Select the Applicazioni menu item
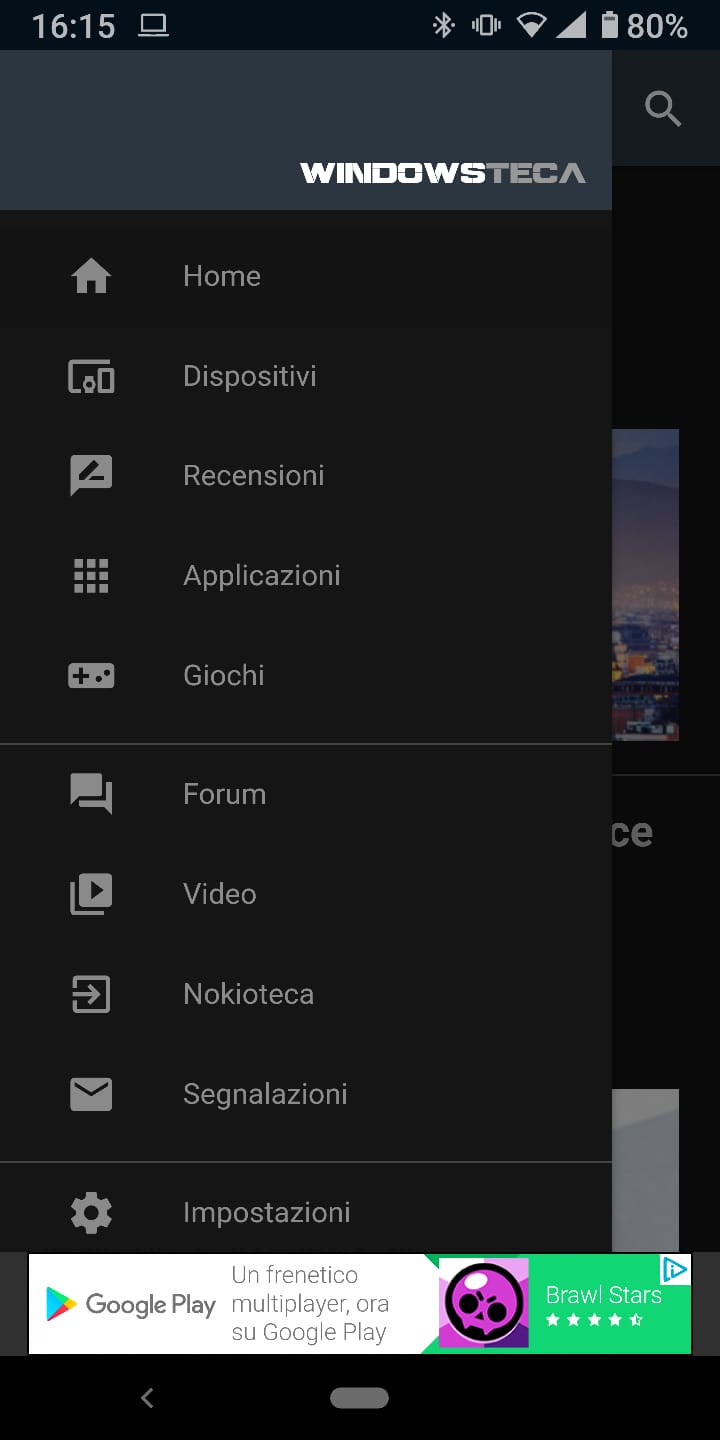This screenshot has width=720, height=1440. coord(306,576)
